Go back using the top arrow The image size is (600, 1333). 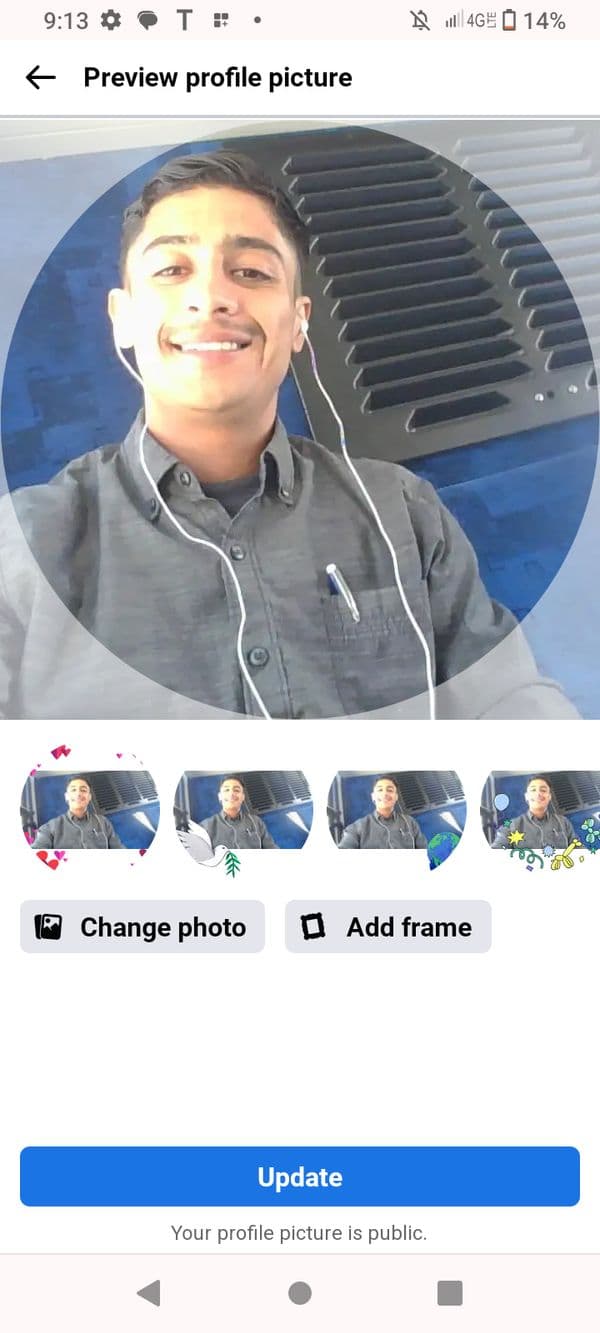40,78
